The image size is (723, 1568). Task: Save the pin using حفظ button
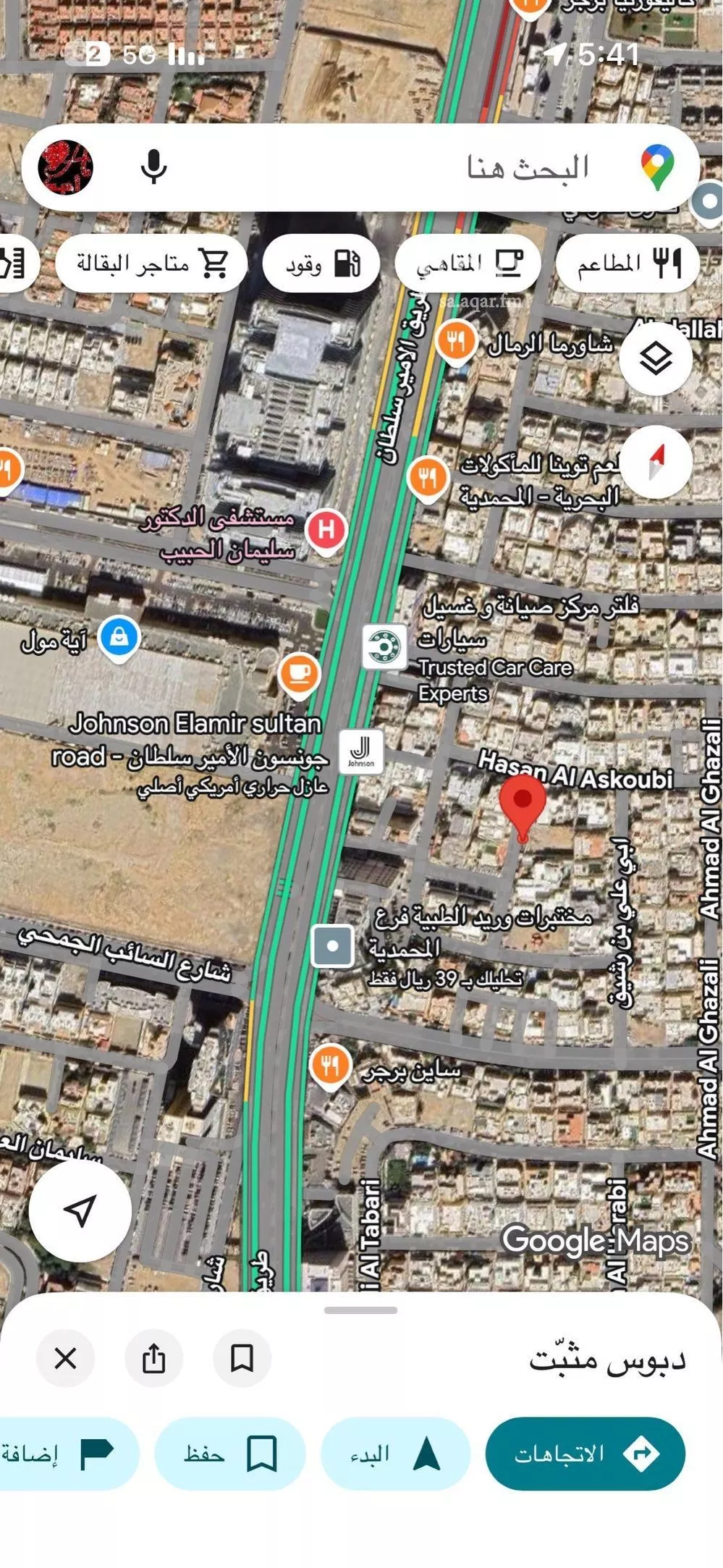pyautogui.click(x=230, y=1454)
